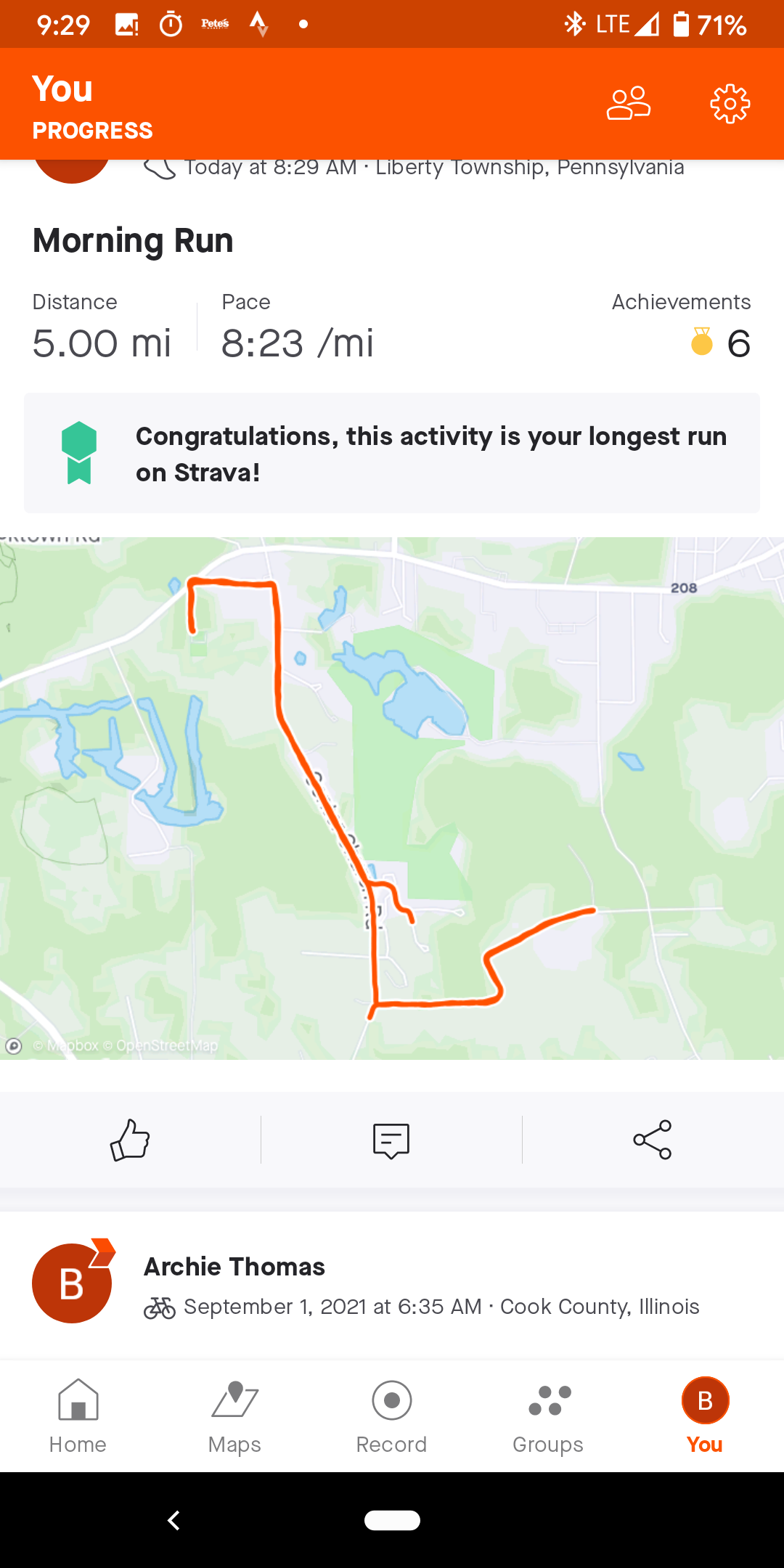Open the Morning Run route map

tap(392, 799)
